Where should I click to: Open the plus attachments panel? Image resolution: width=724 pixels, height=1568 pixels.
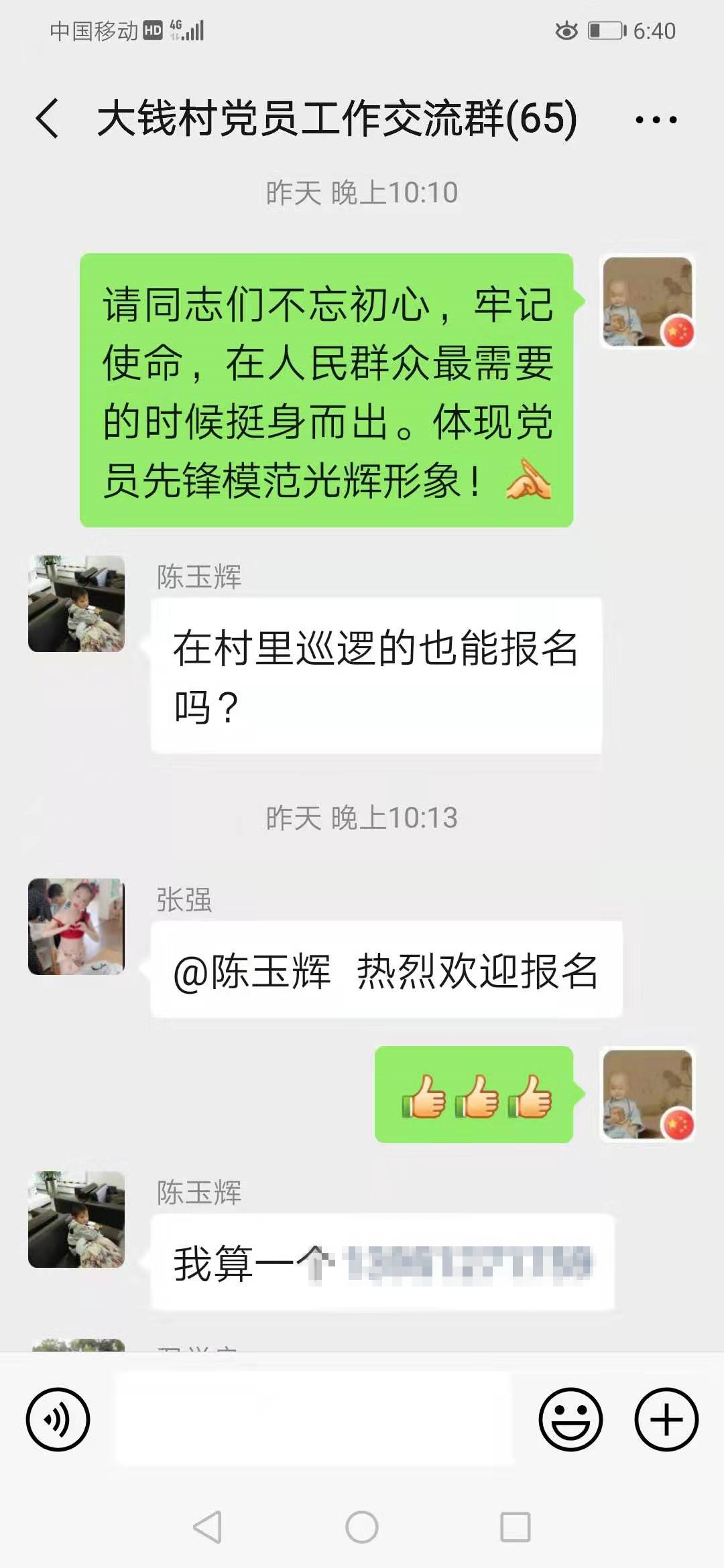(x=666, y=1419)
